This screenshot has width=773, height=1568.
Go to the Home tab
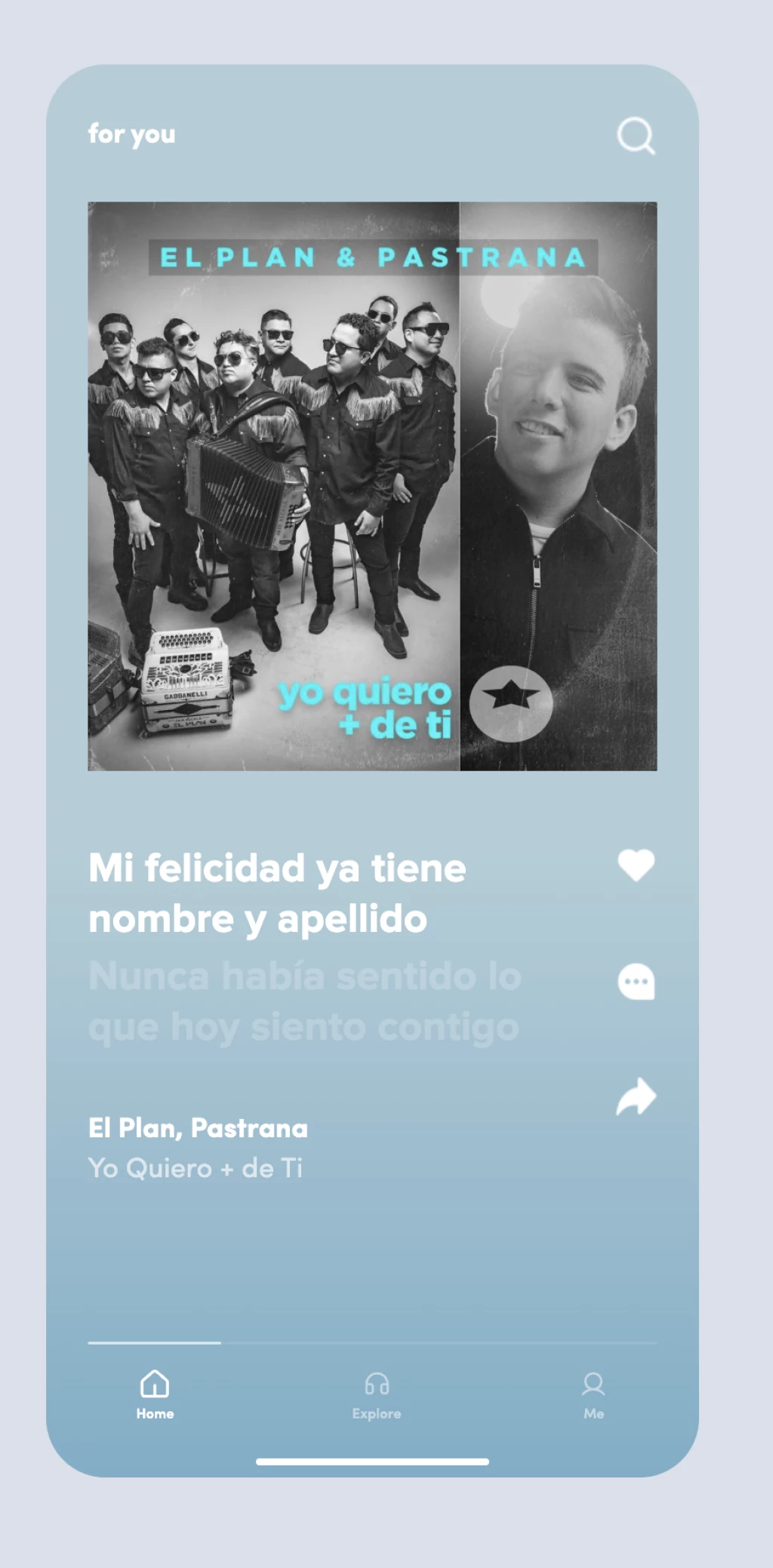155,1394
